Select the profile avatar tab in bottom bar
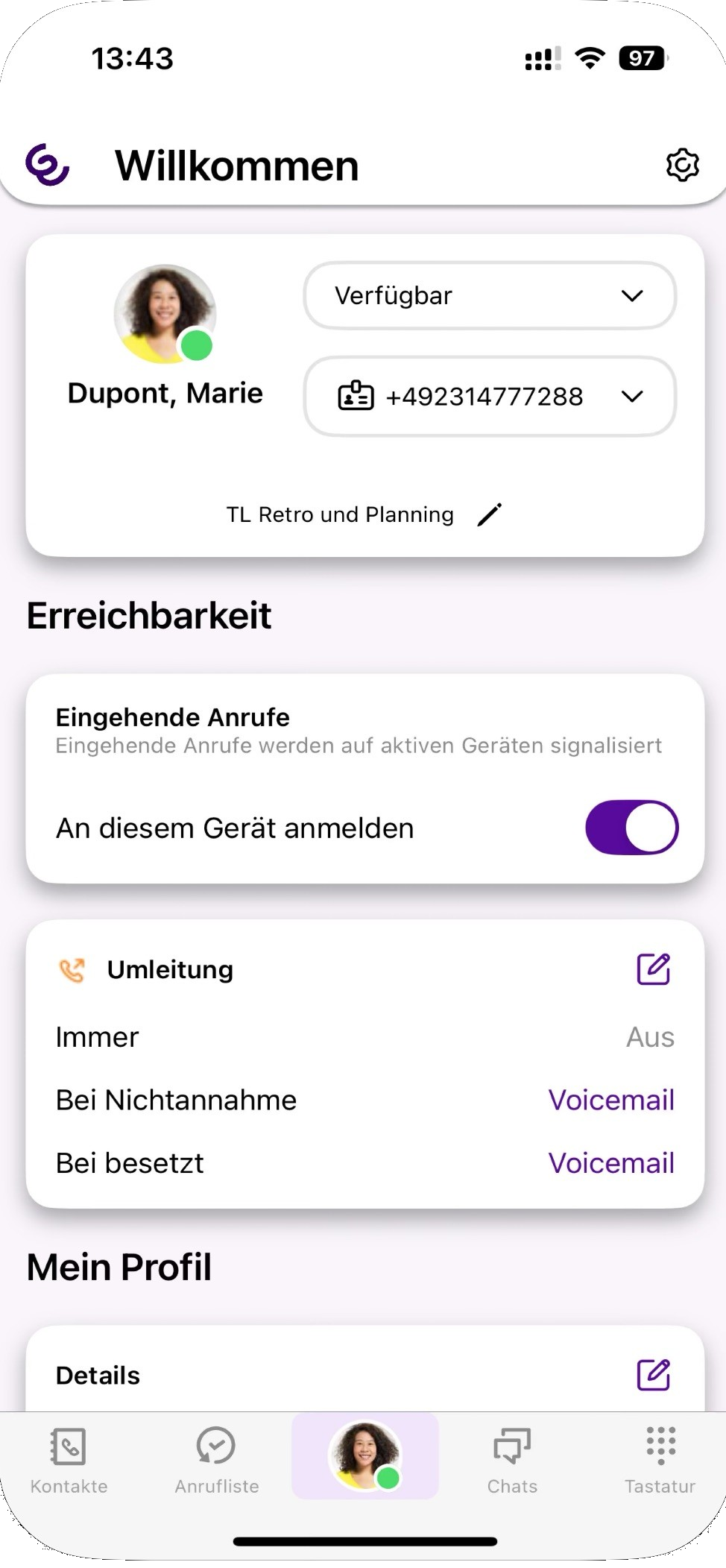This screenshot has width=726, height=1568. click(x=364, y=1455)
